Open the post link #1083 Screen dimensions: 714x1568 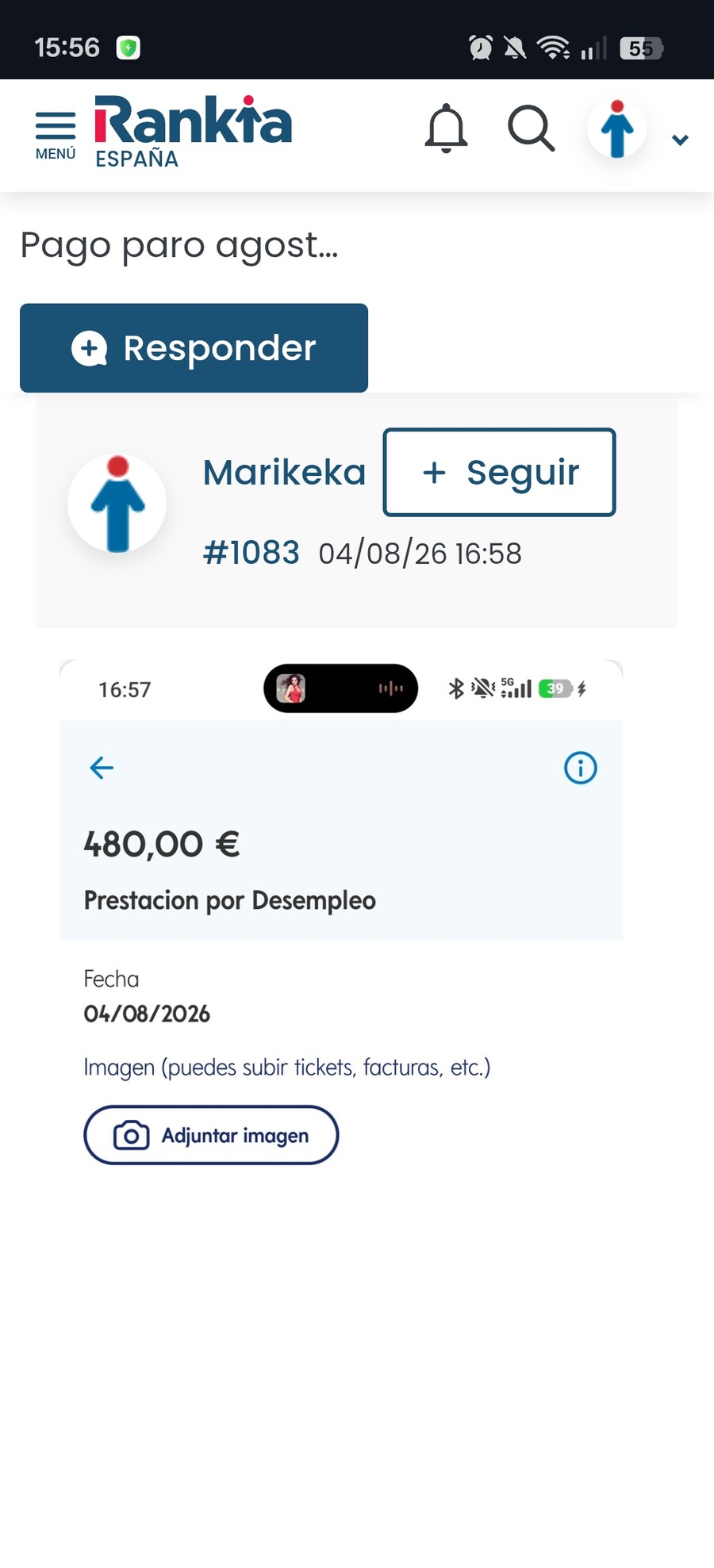251,553
